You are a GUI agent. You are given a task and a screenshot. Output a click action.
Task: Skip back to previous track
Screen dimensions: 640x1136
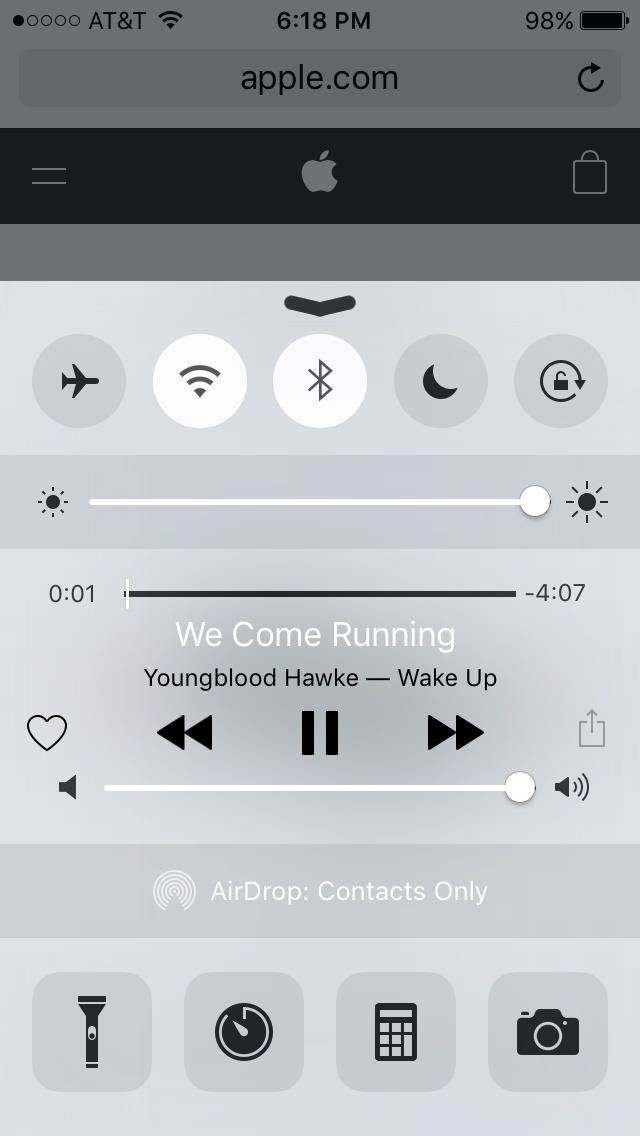pyautogui.click(x=185, y=733)
